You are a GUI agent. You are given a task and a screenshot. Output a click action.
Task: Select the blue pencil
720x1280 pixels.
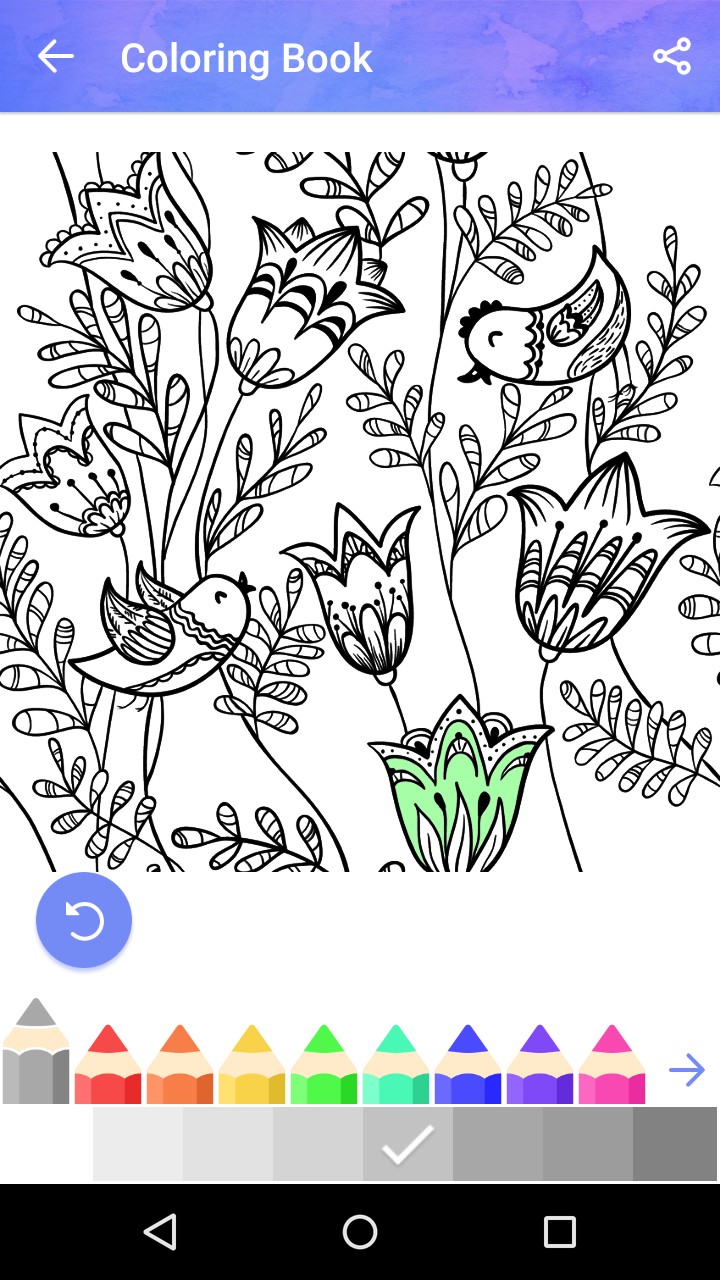(x=468, y=1066)
